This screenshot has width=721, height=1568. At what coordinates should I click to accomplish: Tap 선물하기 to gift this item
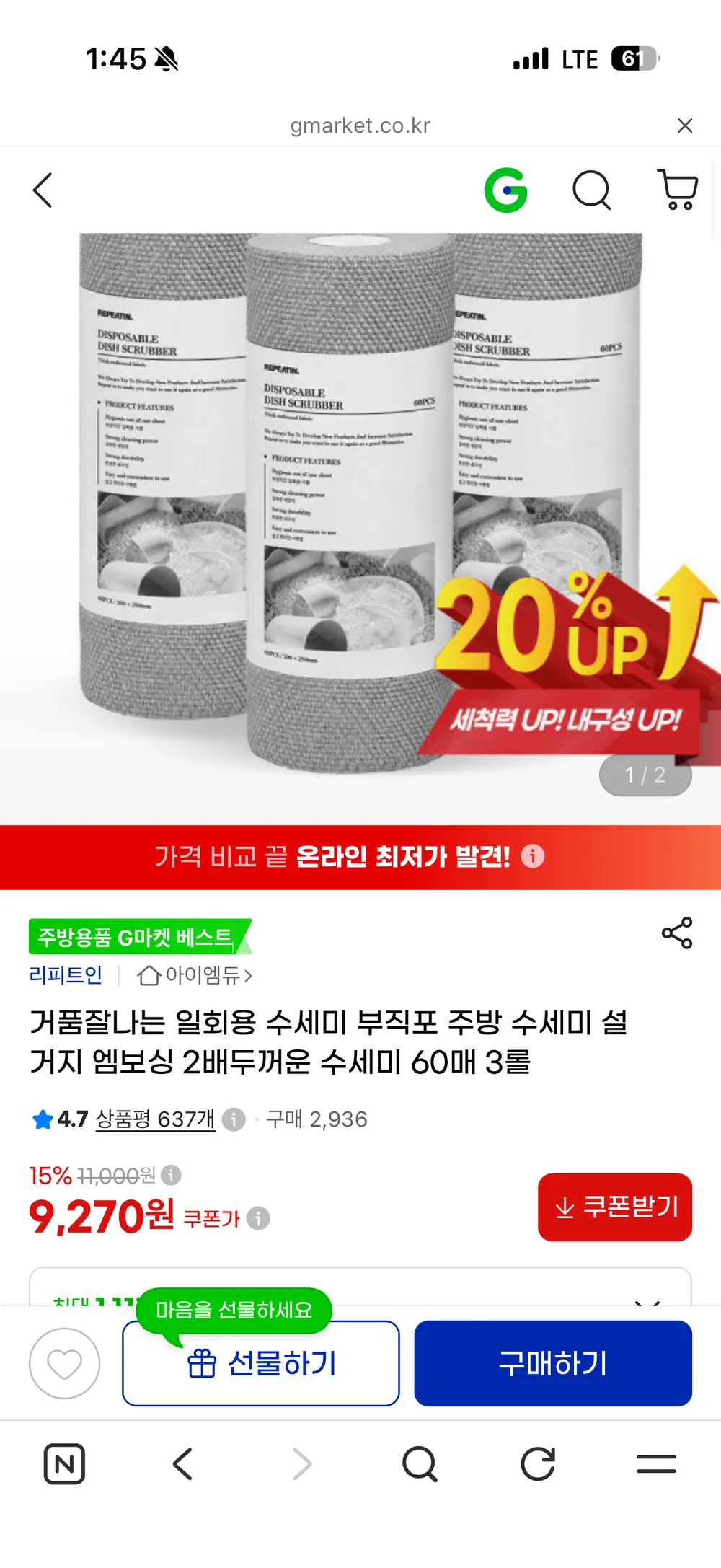tap(261, 1363)
